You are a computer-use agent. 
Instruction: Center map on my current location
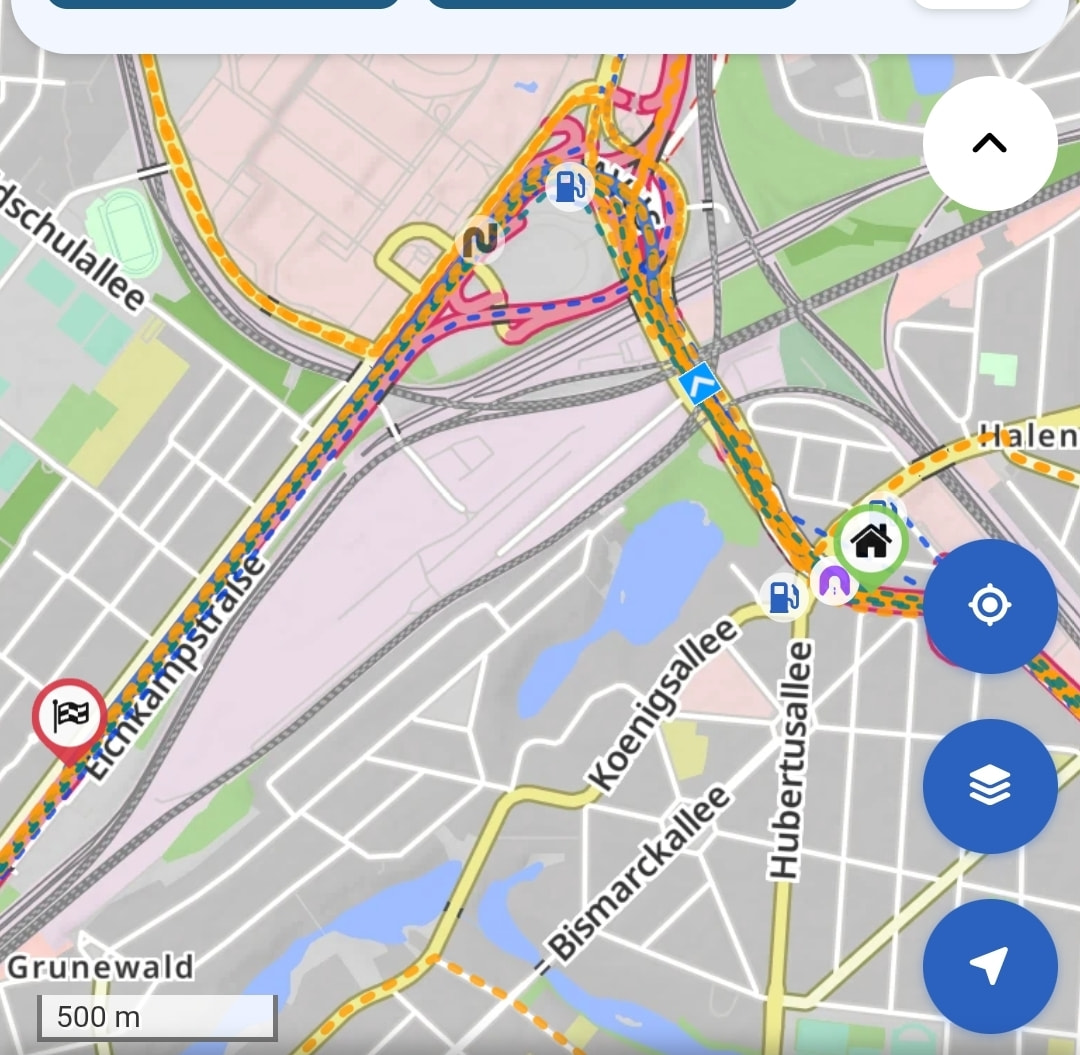click(990, 606)
